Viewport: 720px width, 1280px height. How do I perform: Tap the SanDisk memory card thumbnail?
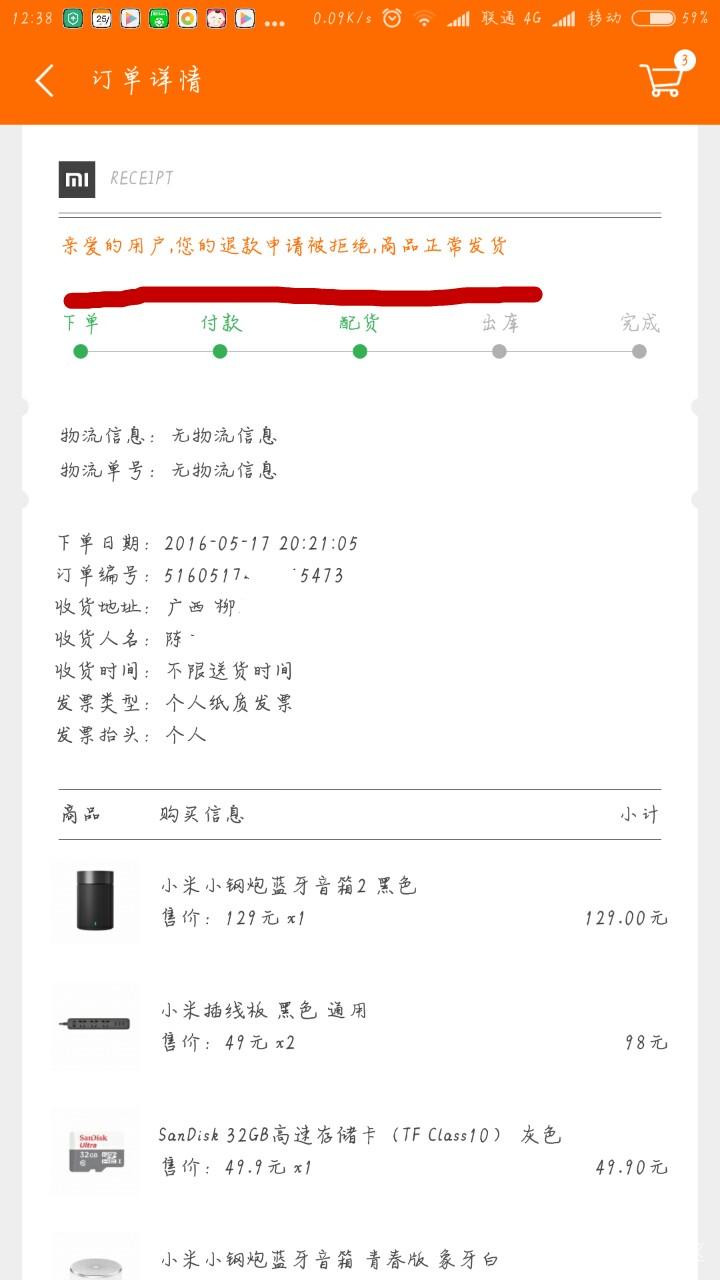95,1150
